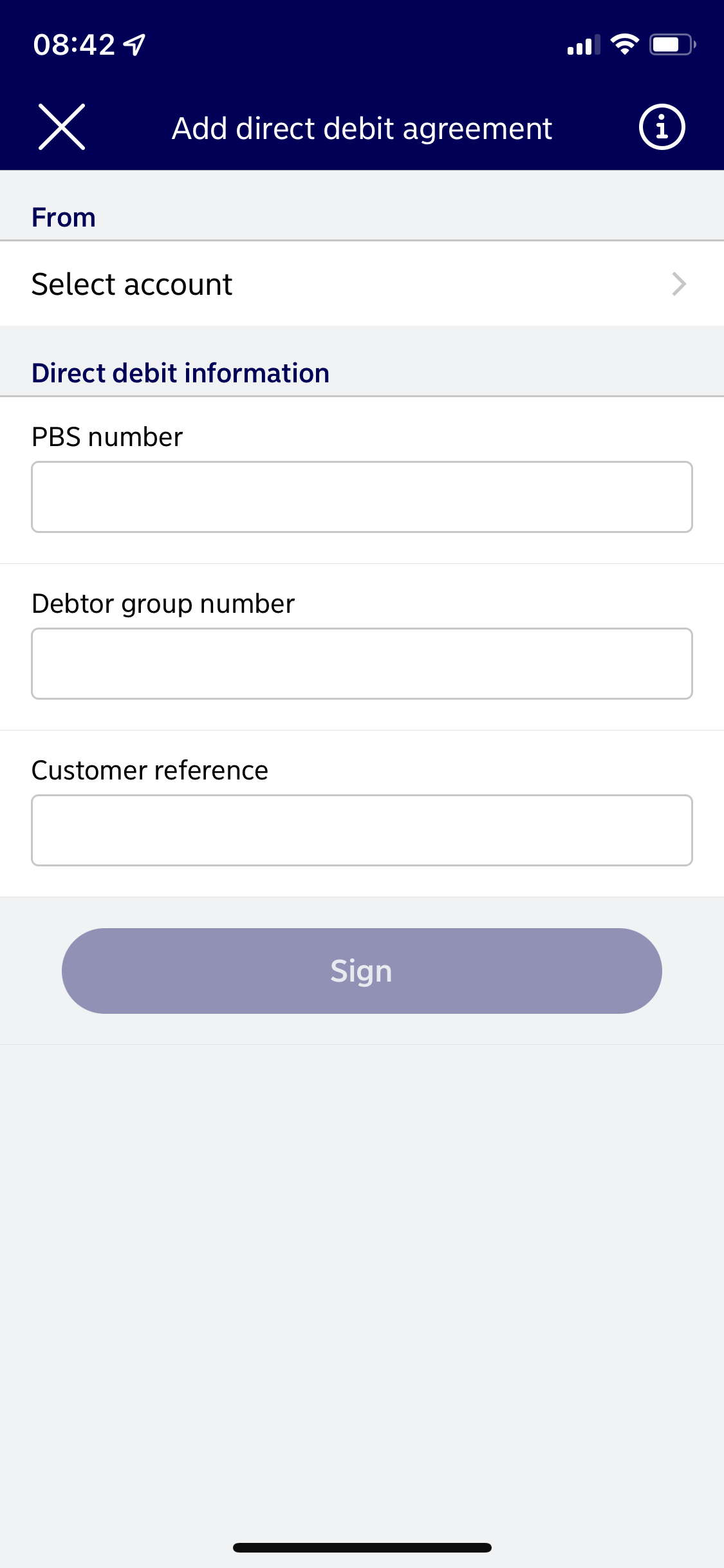Open the info icon in the header
Screen dimensions: 724x1568
coord(662,127)
